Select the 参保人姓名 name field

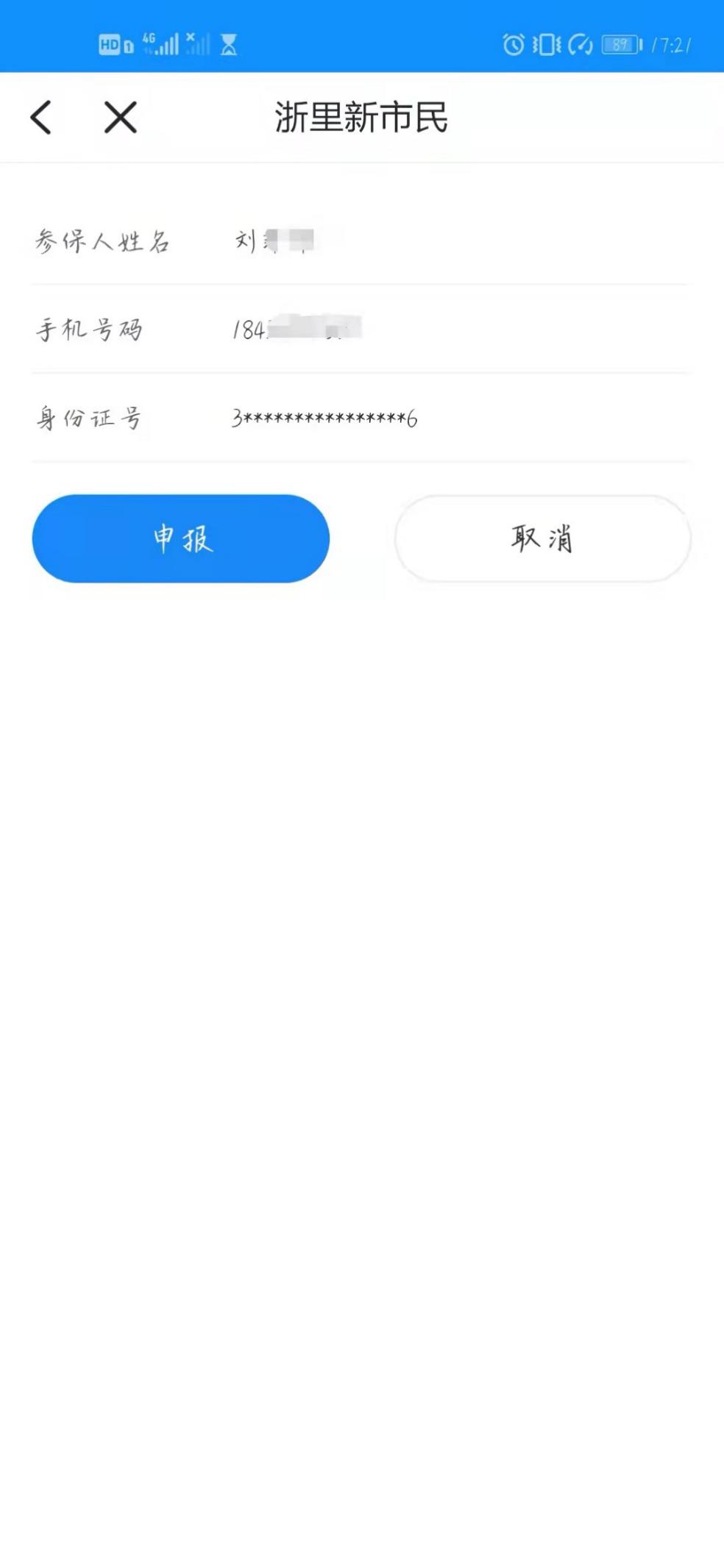click(x=361, y=240)
